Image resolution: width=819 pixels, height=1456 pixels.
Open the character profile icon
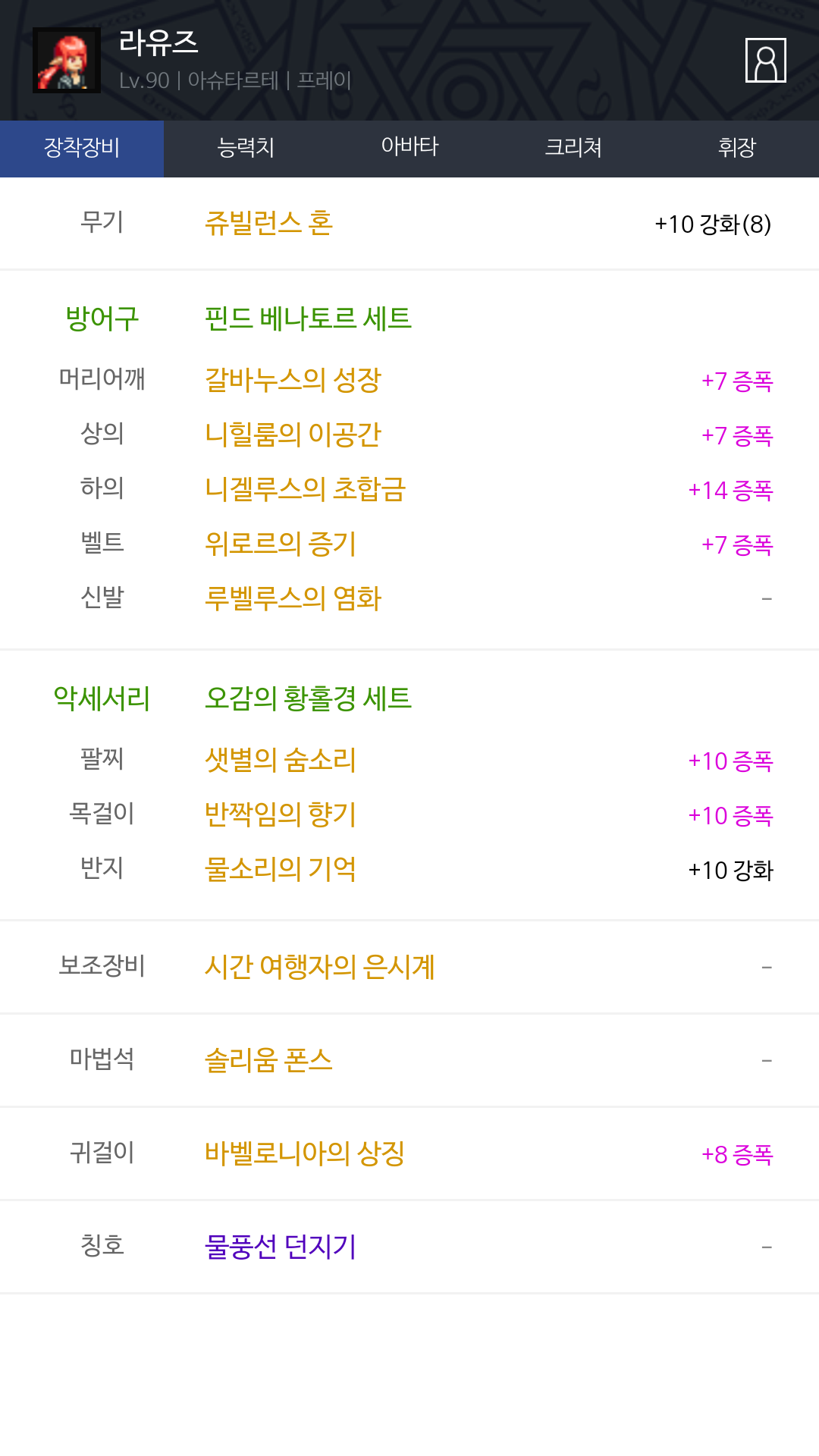click(x=765, y=60)
